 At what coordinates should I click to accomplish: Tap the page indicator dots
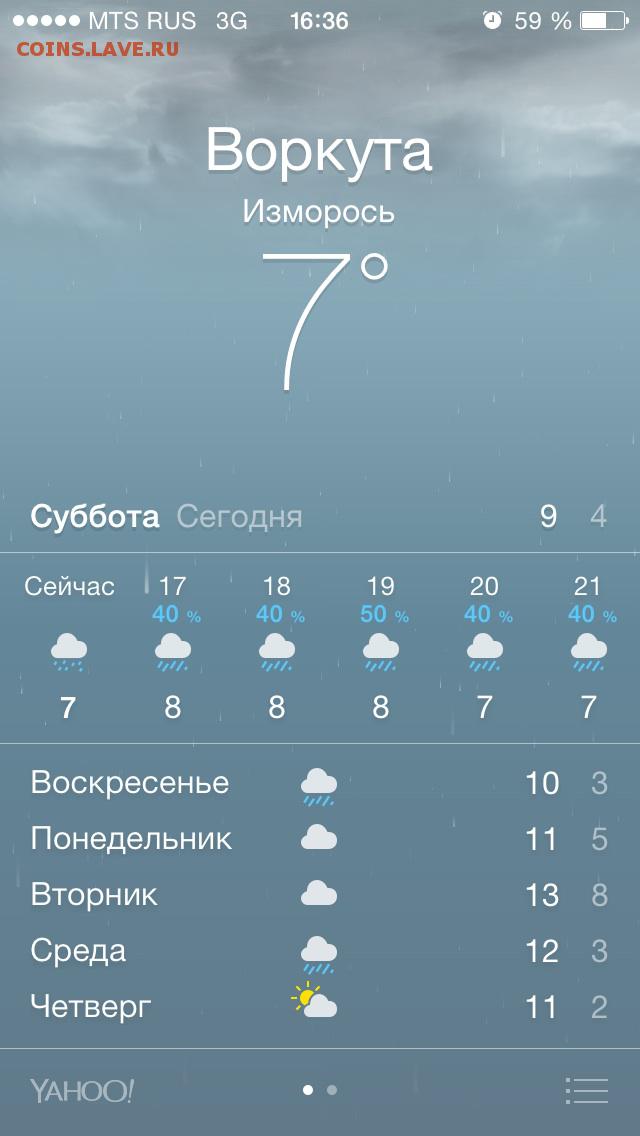(x=320, y=1090)
